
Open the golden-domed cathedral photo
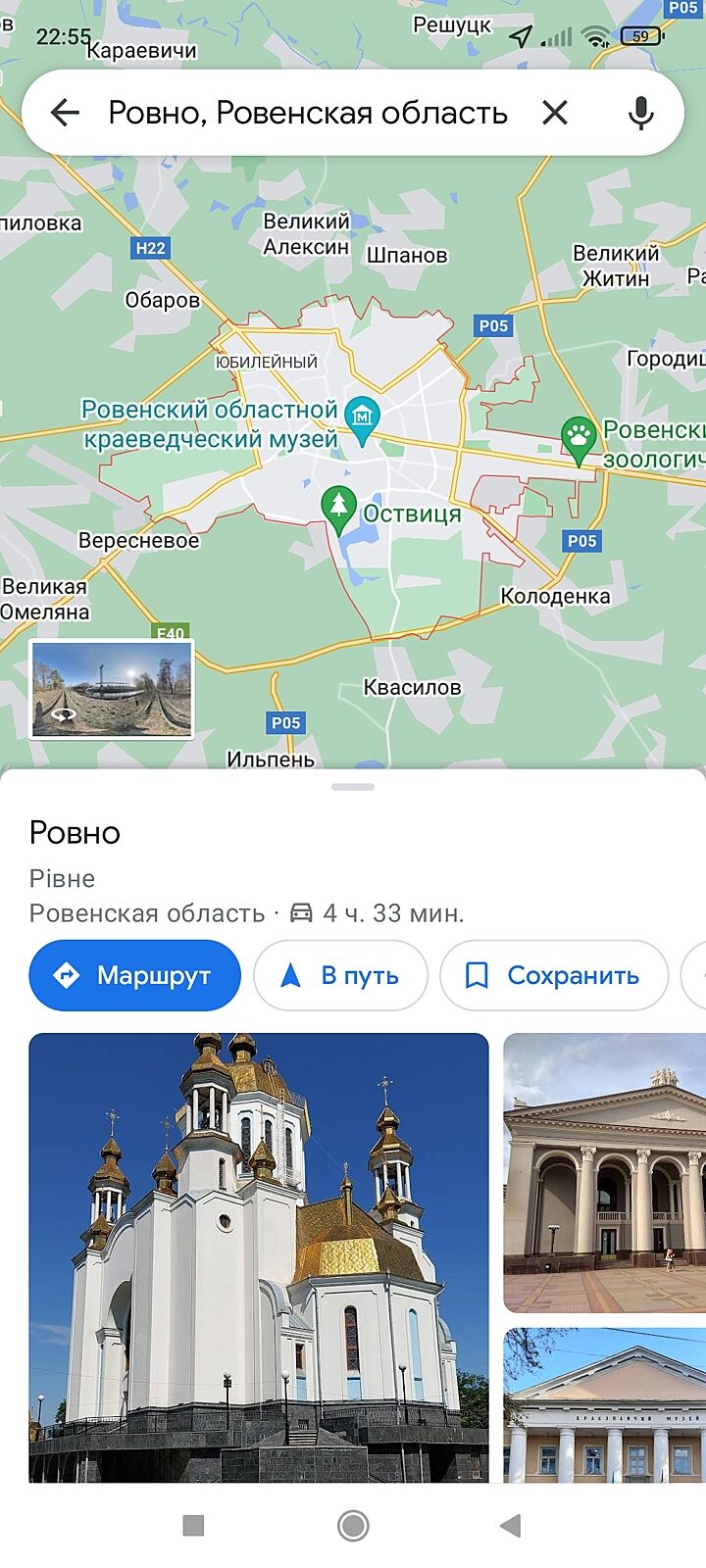[x=259, y=1256]
